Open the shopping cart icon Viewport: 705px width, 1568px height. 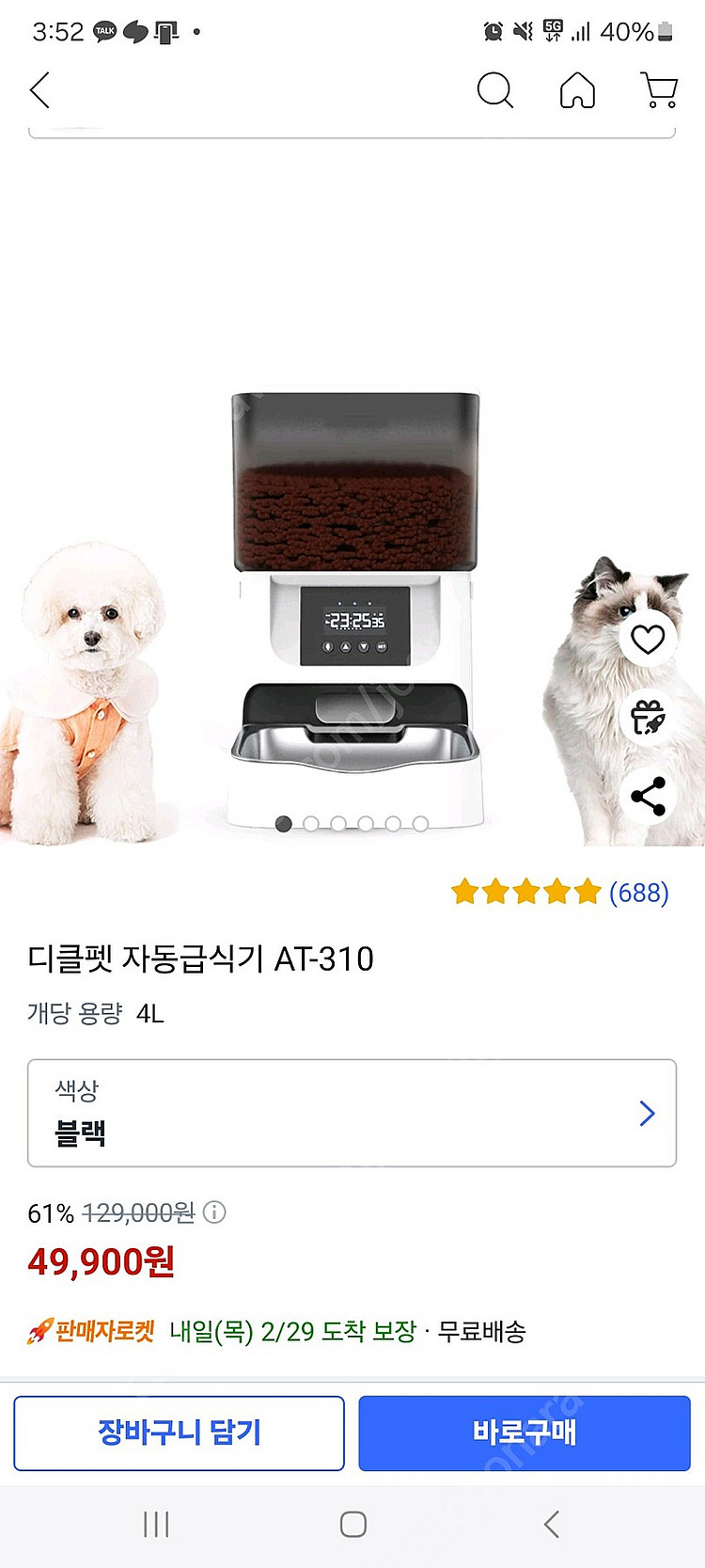658,91
